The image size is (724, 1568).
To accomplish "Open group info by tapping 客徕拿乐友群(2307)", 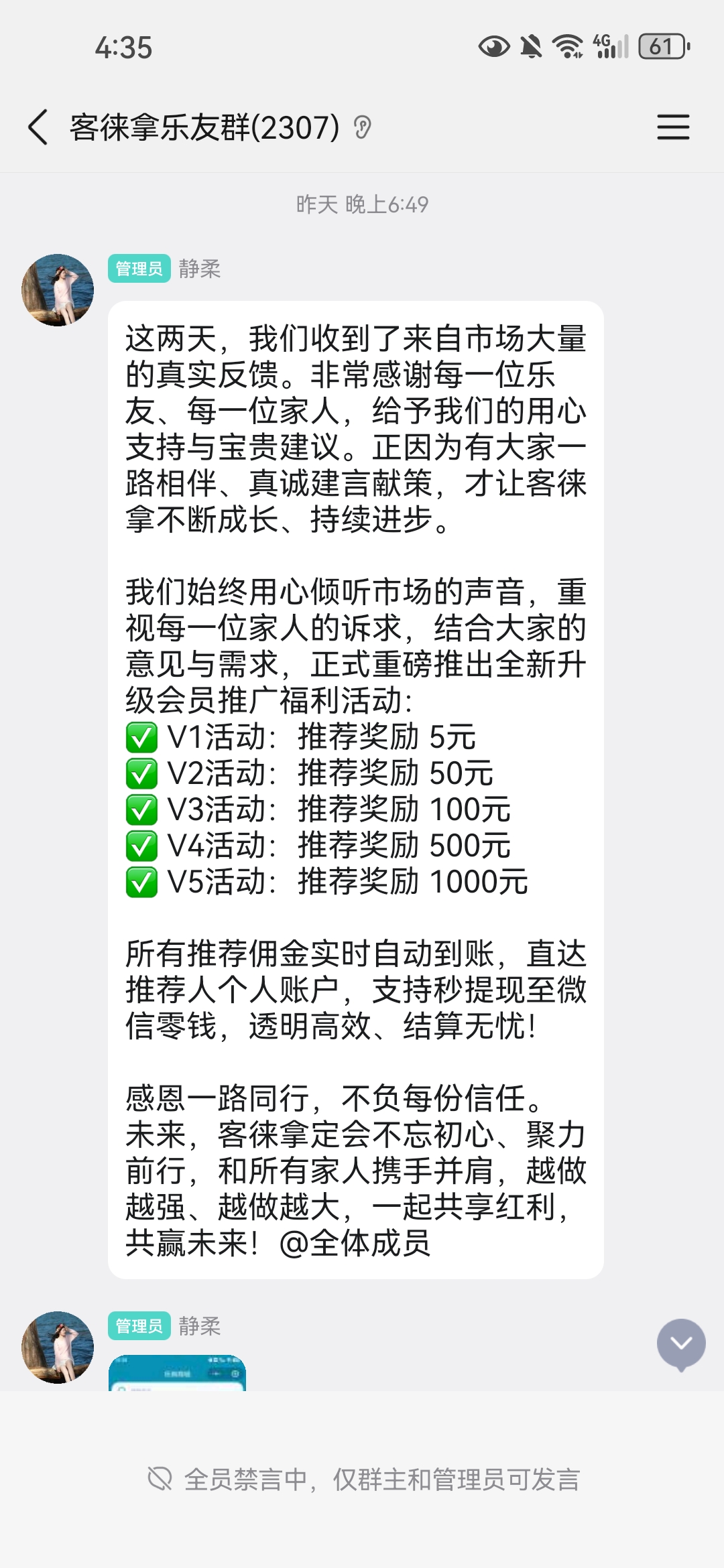I will [201, 126].
